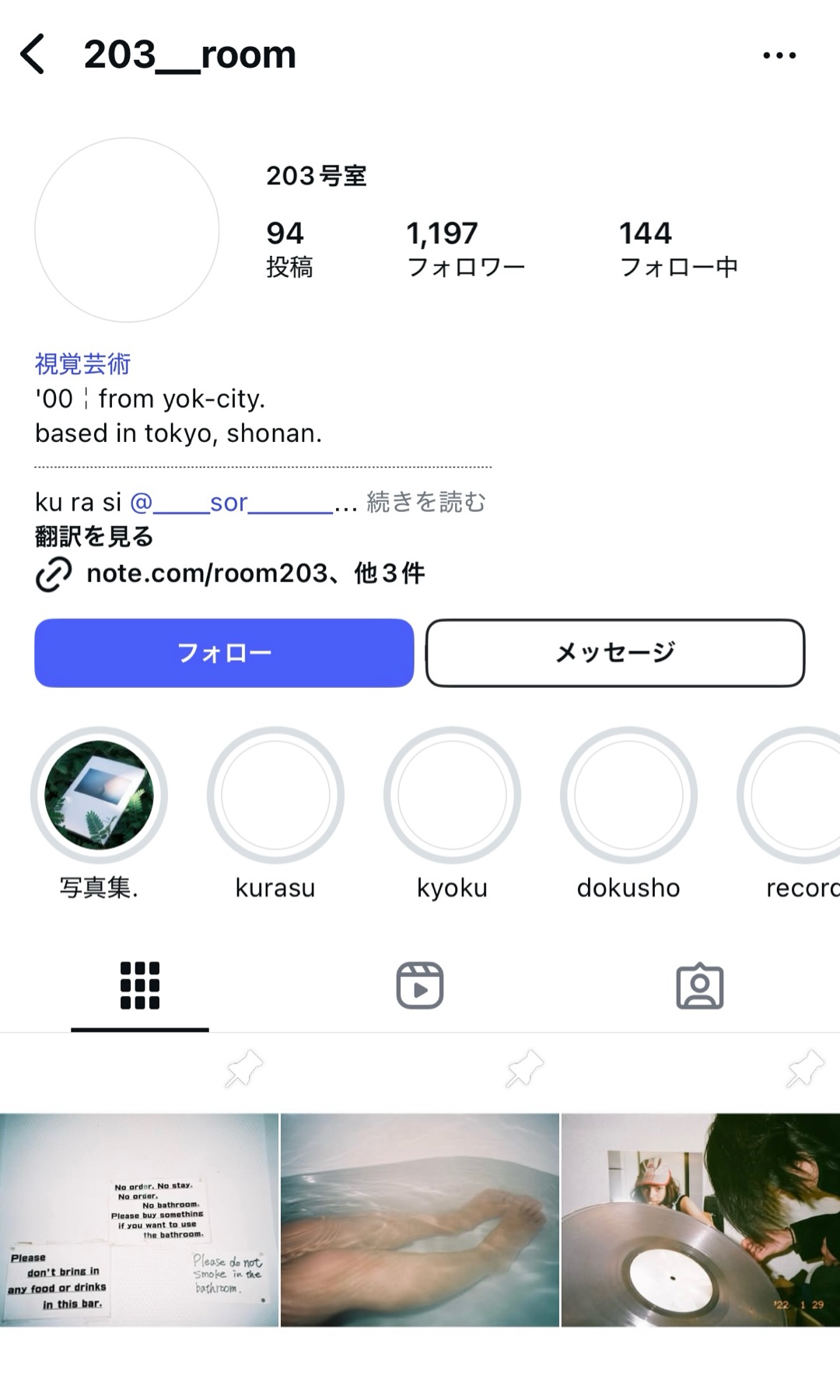Tap the profile picture circle
Viewport: 840px width, 1400px height.
127,230
